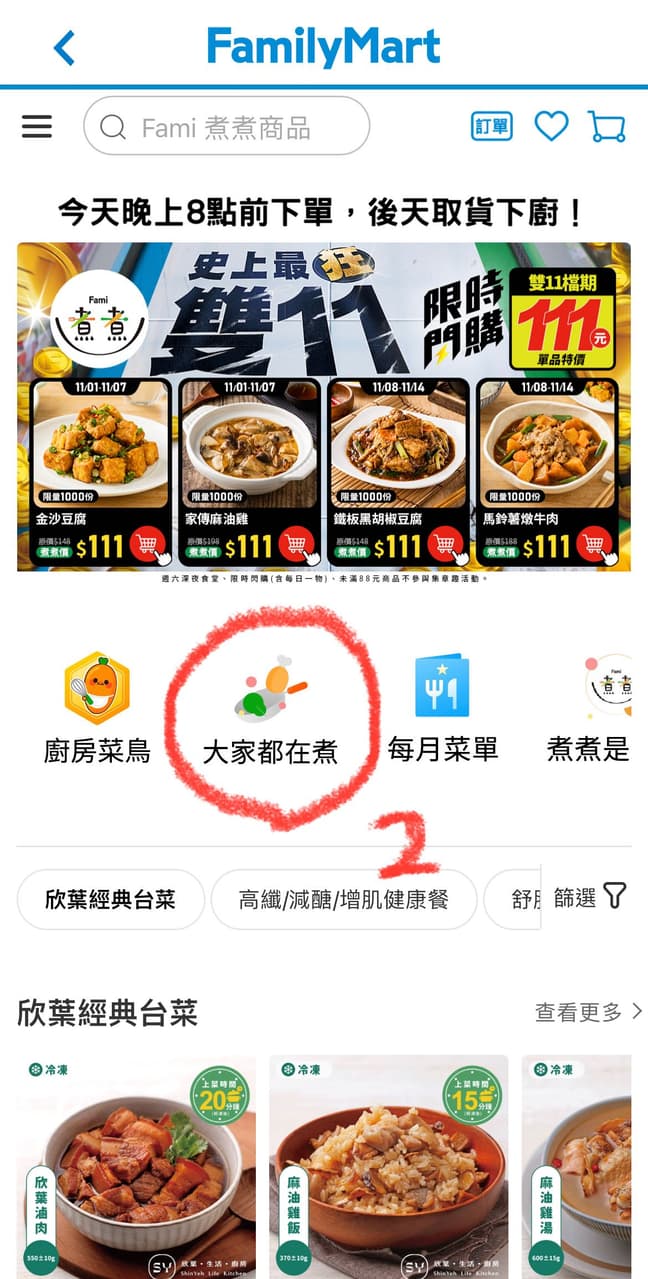This screenshot has height=1279, width=648.
Task: Open the 欣葉滷肉 product card
Action: pos(136,1167)
